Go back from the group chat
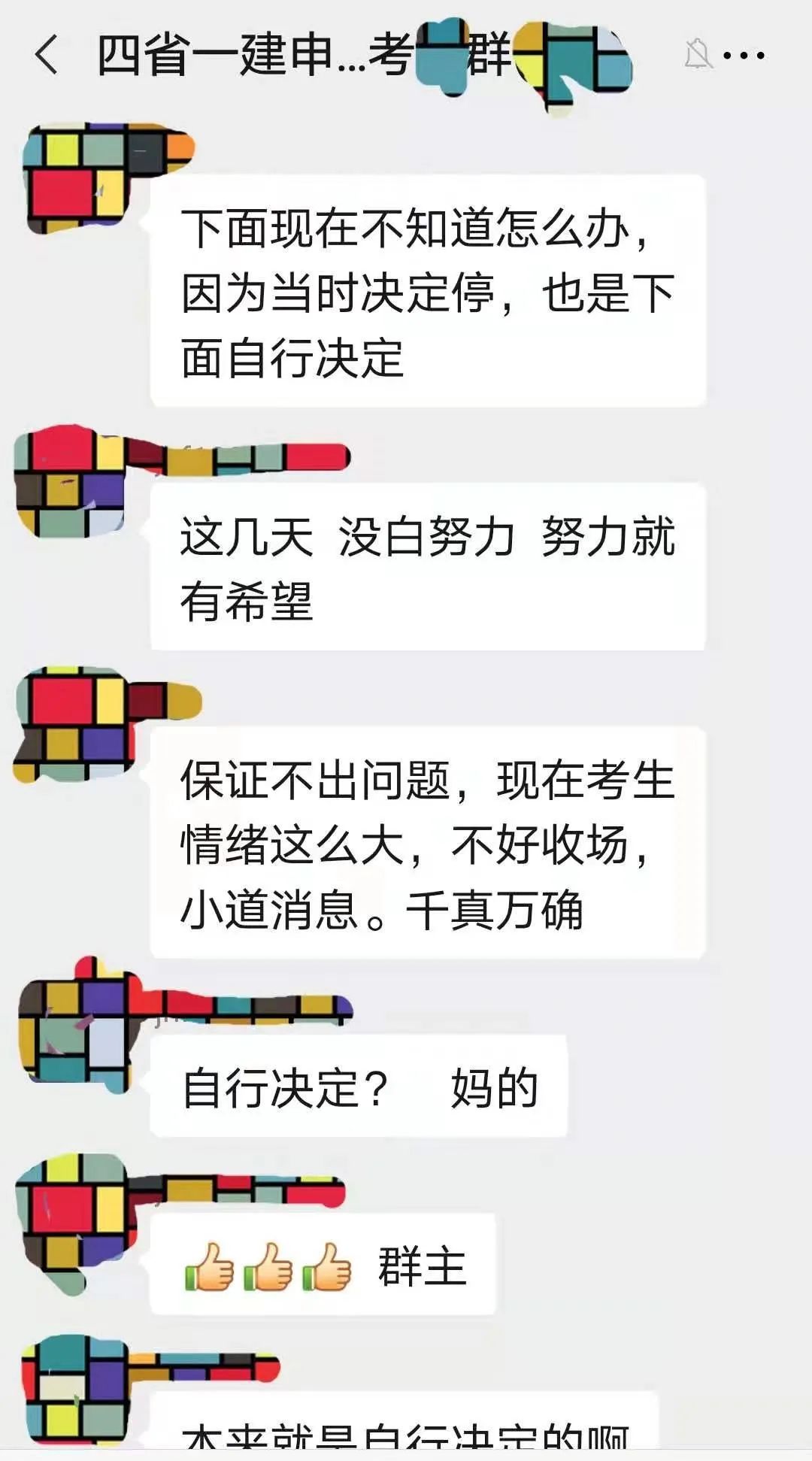Image resolution: width=812 pixels, height=1461 pixels. pyautogui.click(x=47, y=56)
